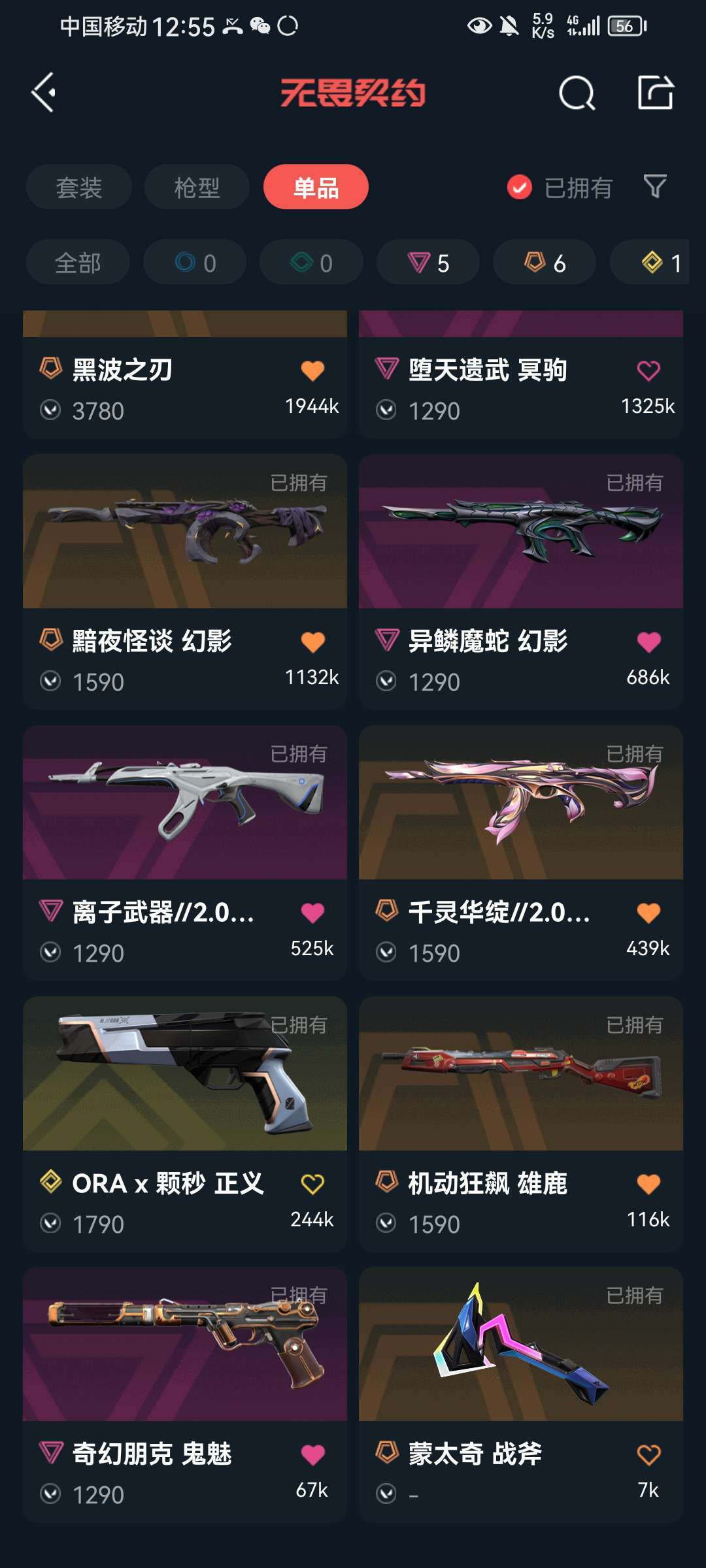
Task: Switch to the 套装 tab
Action: pos(78,188)
